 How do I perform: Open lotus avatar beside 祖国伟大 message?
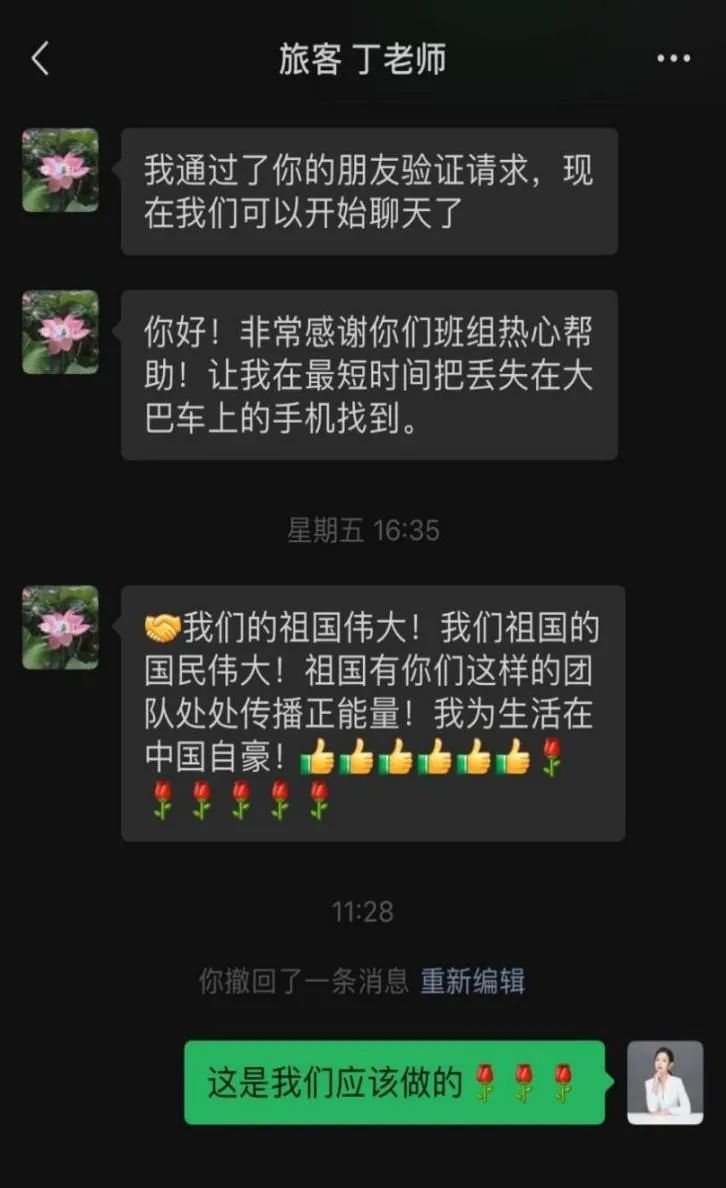coord(60,627)
